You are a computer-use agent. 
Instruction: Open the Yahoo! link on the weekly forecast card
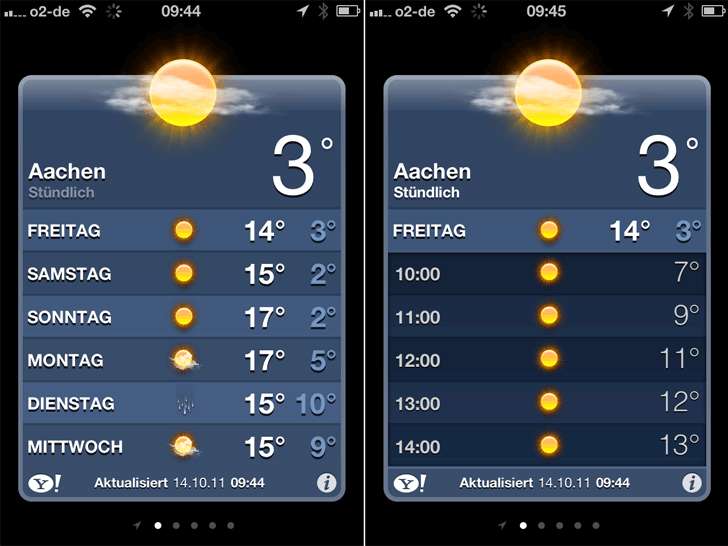pos(44,483)
